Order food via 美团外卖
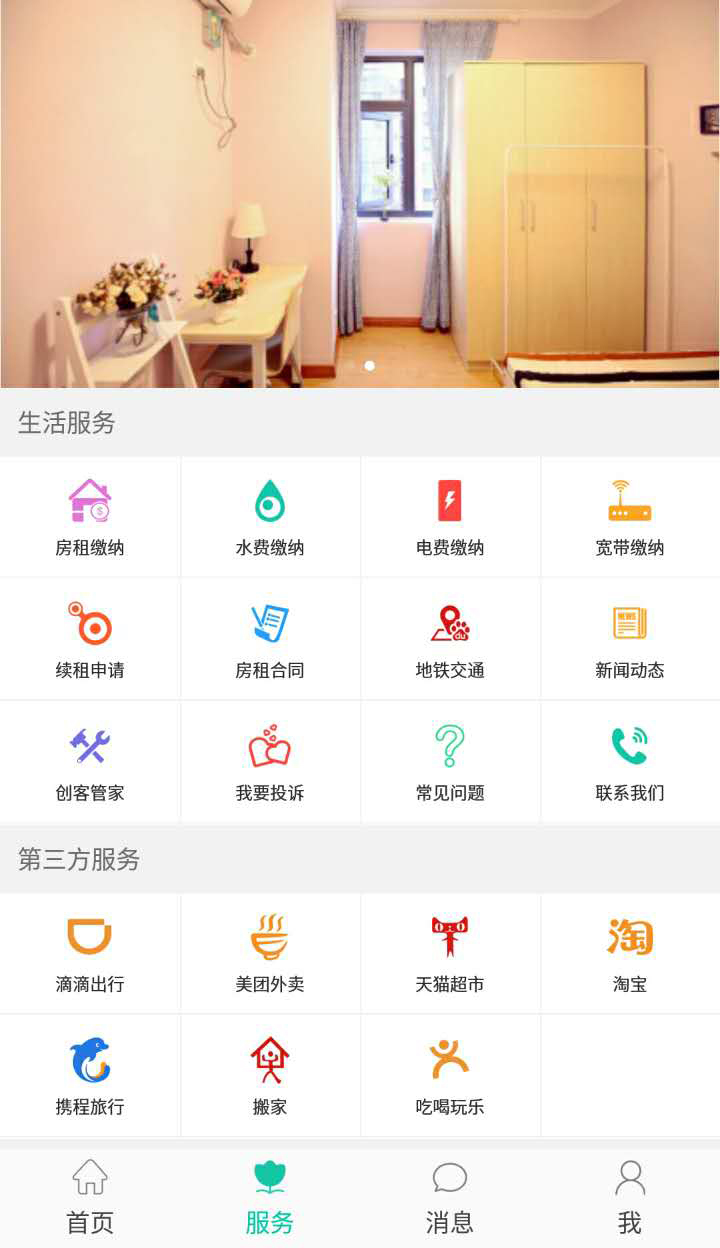The width and height of the screenshot is (720, 1248). click(x=270, y=954)
